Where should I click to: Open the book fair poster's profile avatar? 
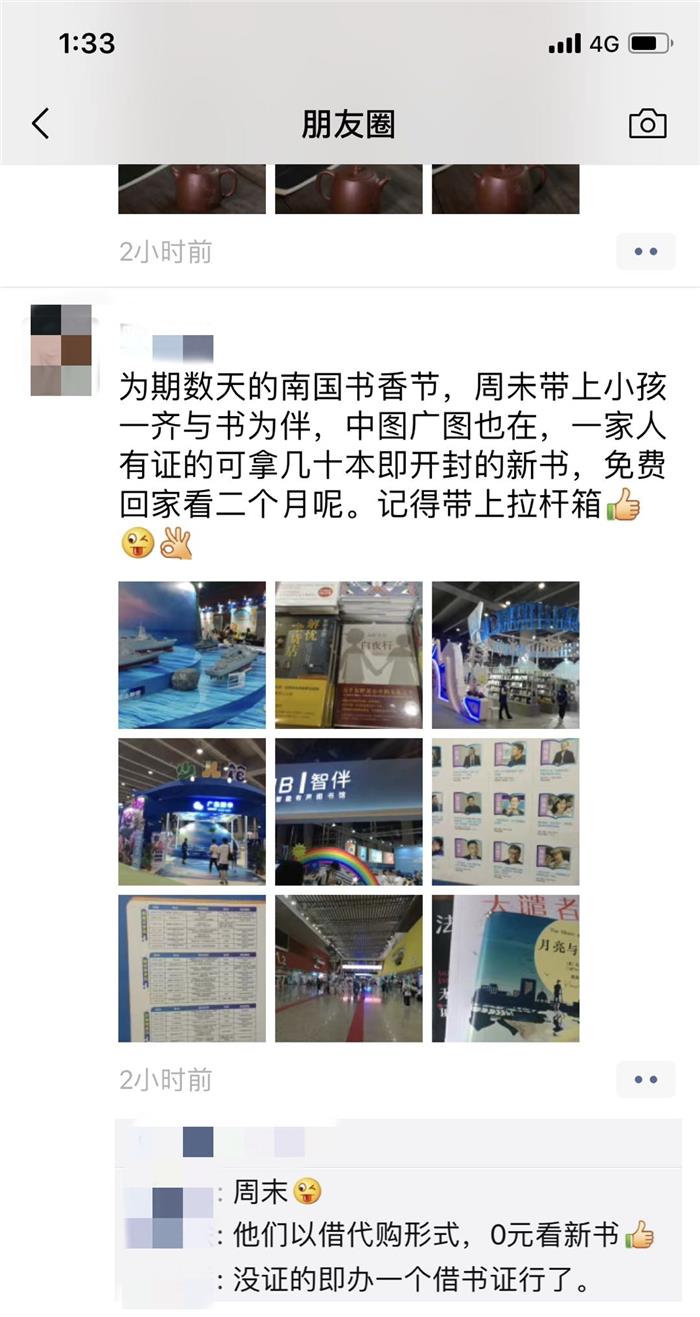click(61, 350)
